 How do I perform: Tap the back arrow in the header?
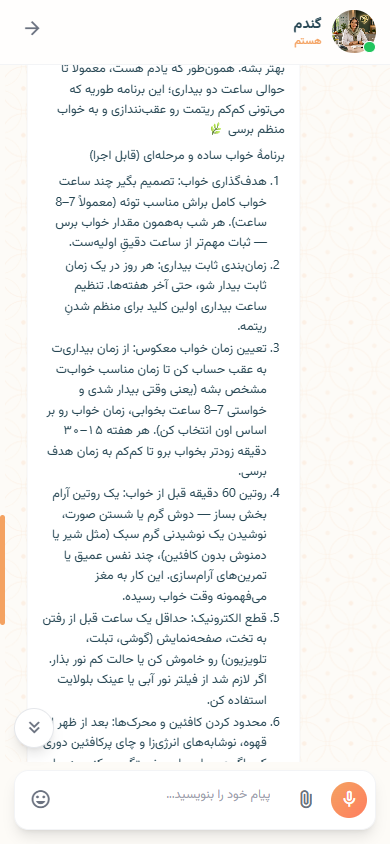click(x=32, y=29)
